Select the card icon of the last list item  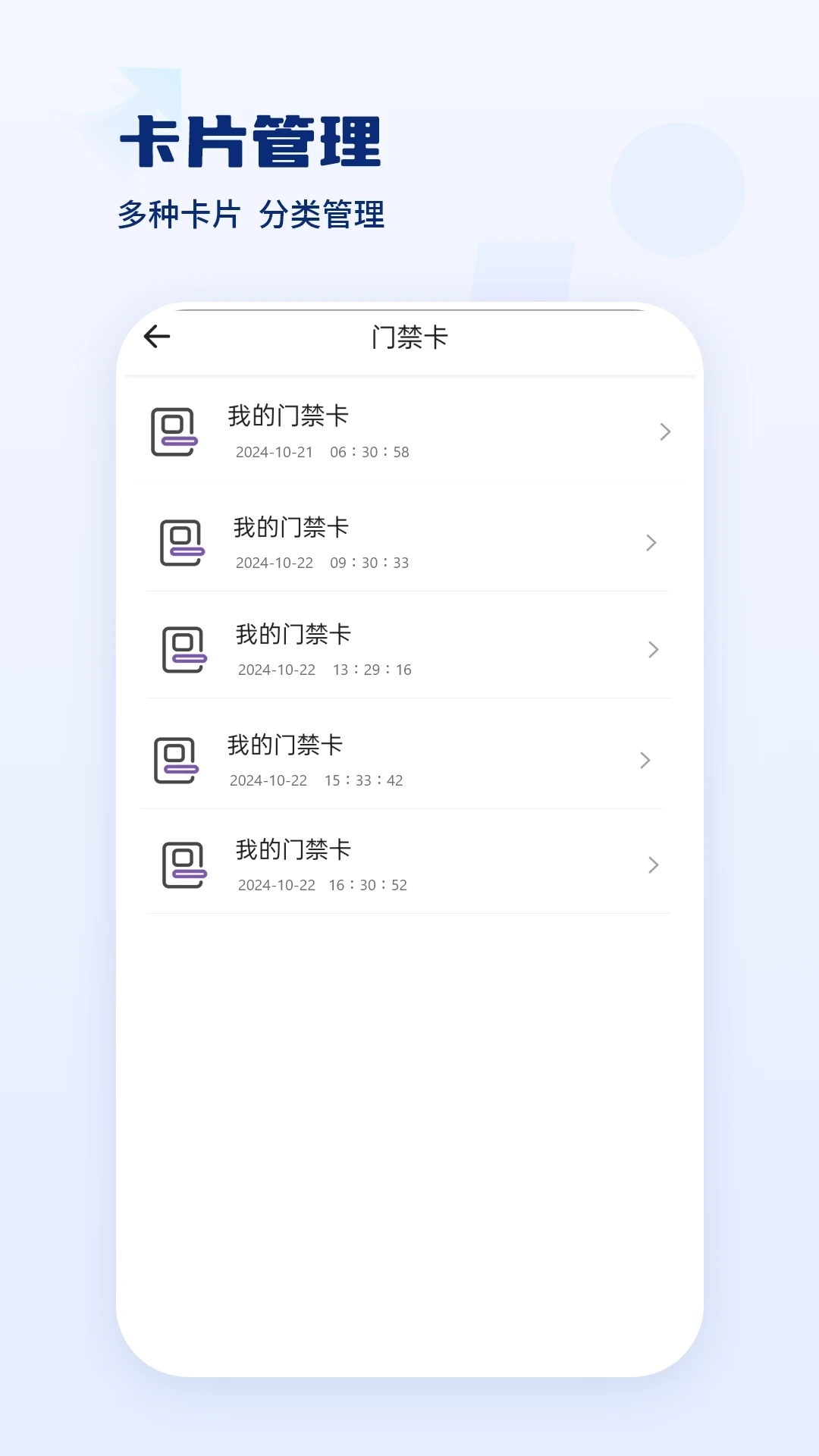(183, 864)
